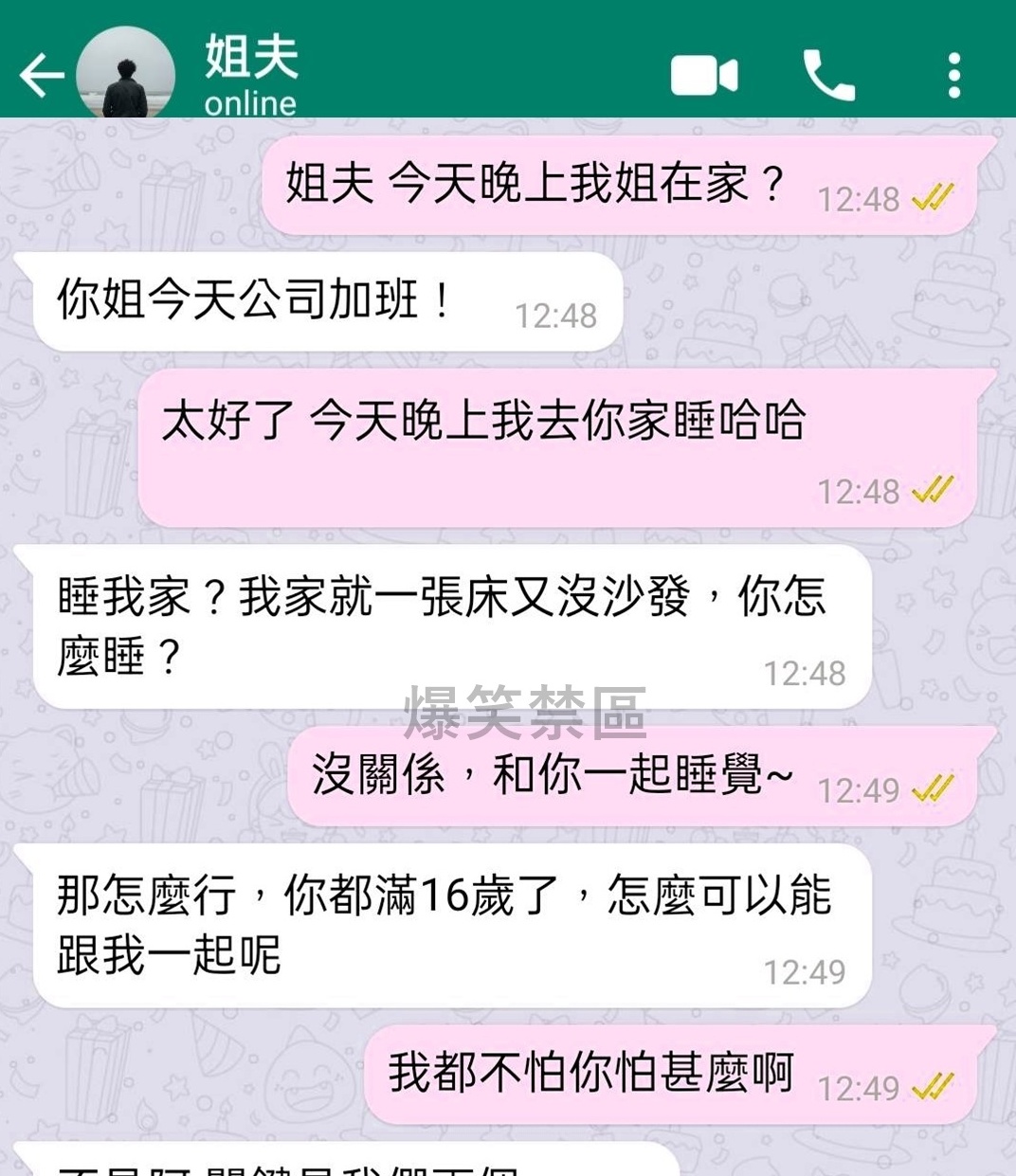This screenshot has height=1176, width=1016.
Task: View contact info for 姐夫
Action: point(252,74)
